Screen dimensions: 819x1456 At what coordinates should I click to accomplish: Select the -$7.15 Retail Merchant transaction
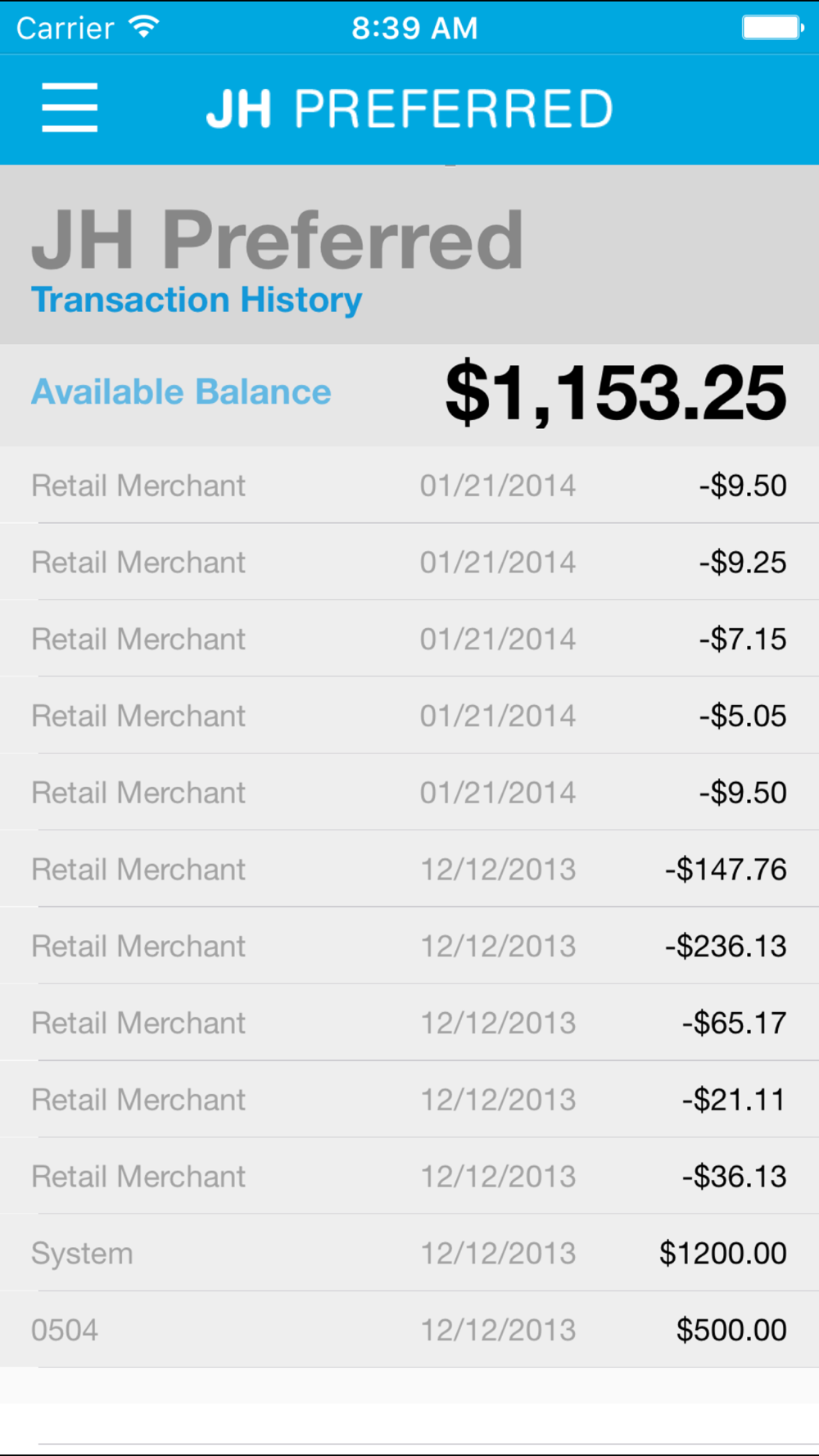(x=409, y=639)
